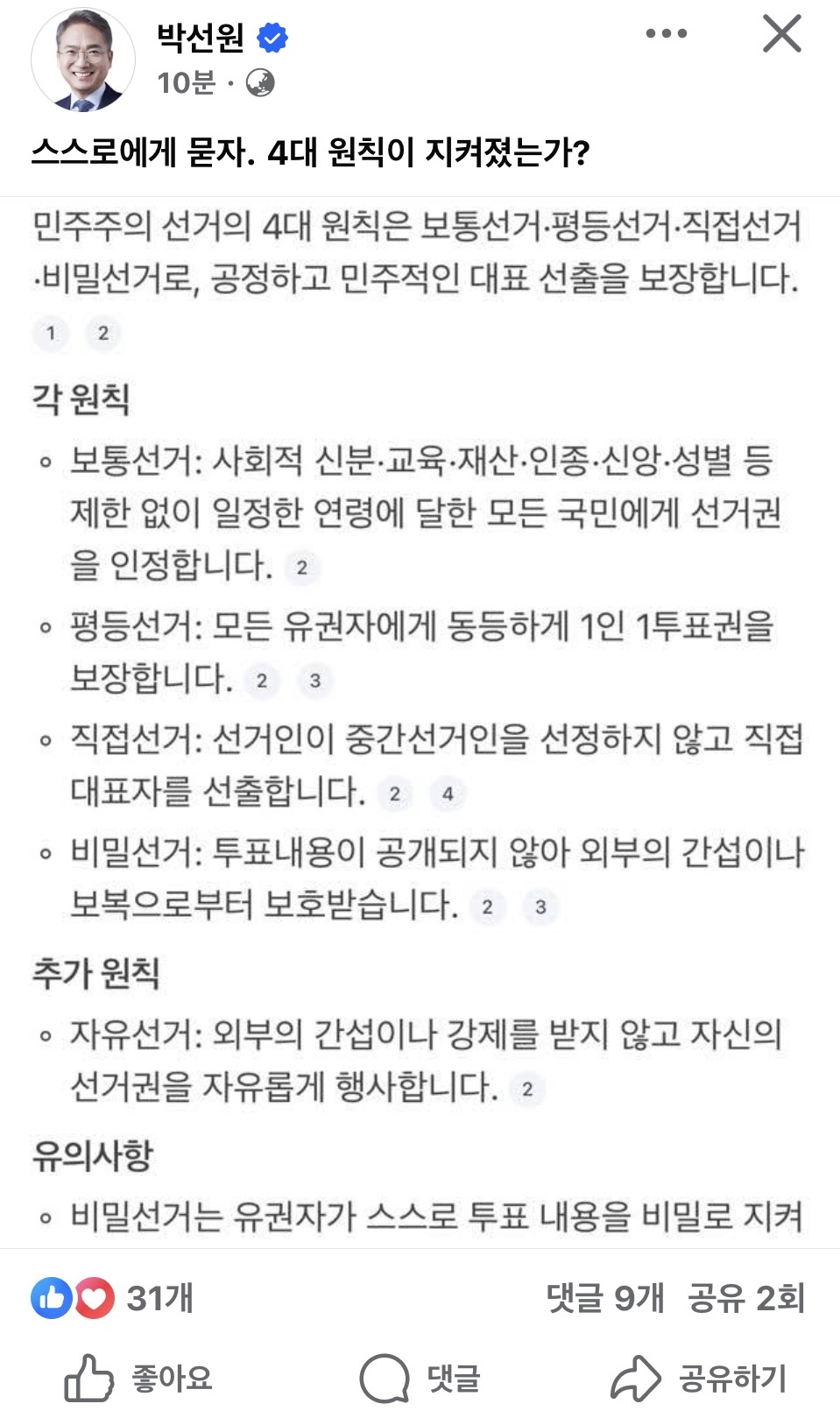Open the three-dot options menu
The height and width of the screenshot is (1418, 840).
666,34
